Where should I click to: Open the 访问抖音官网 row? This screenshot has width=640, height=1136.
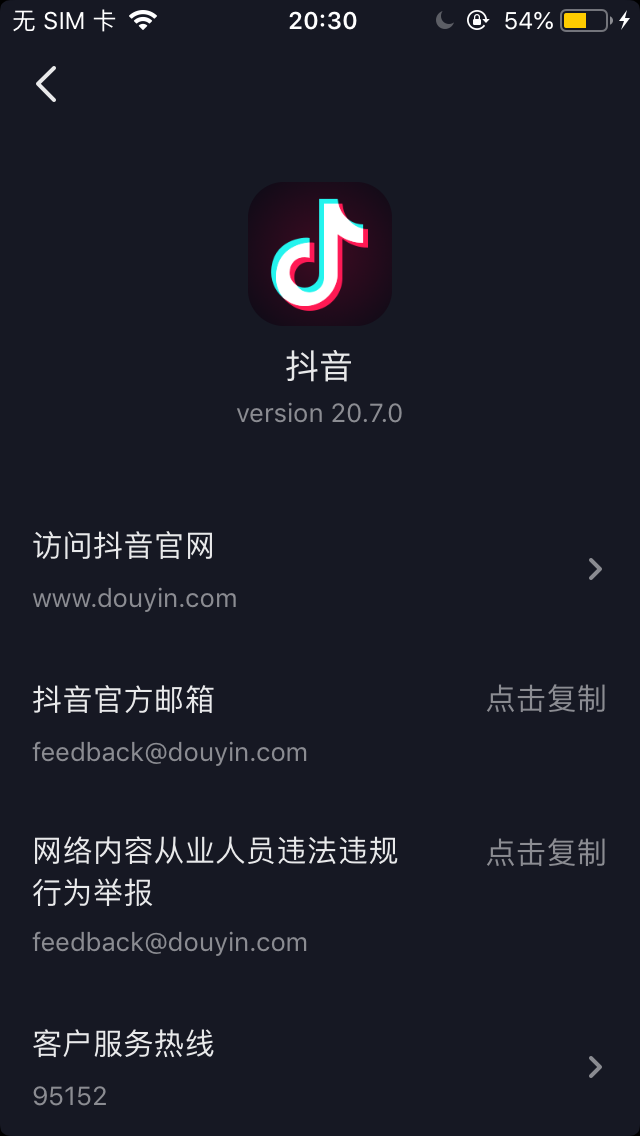pos(320,570)
